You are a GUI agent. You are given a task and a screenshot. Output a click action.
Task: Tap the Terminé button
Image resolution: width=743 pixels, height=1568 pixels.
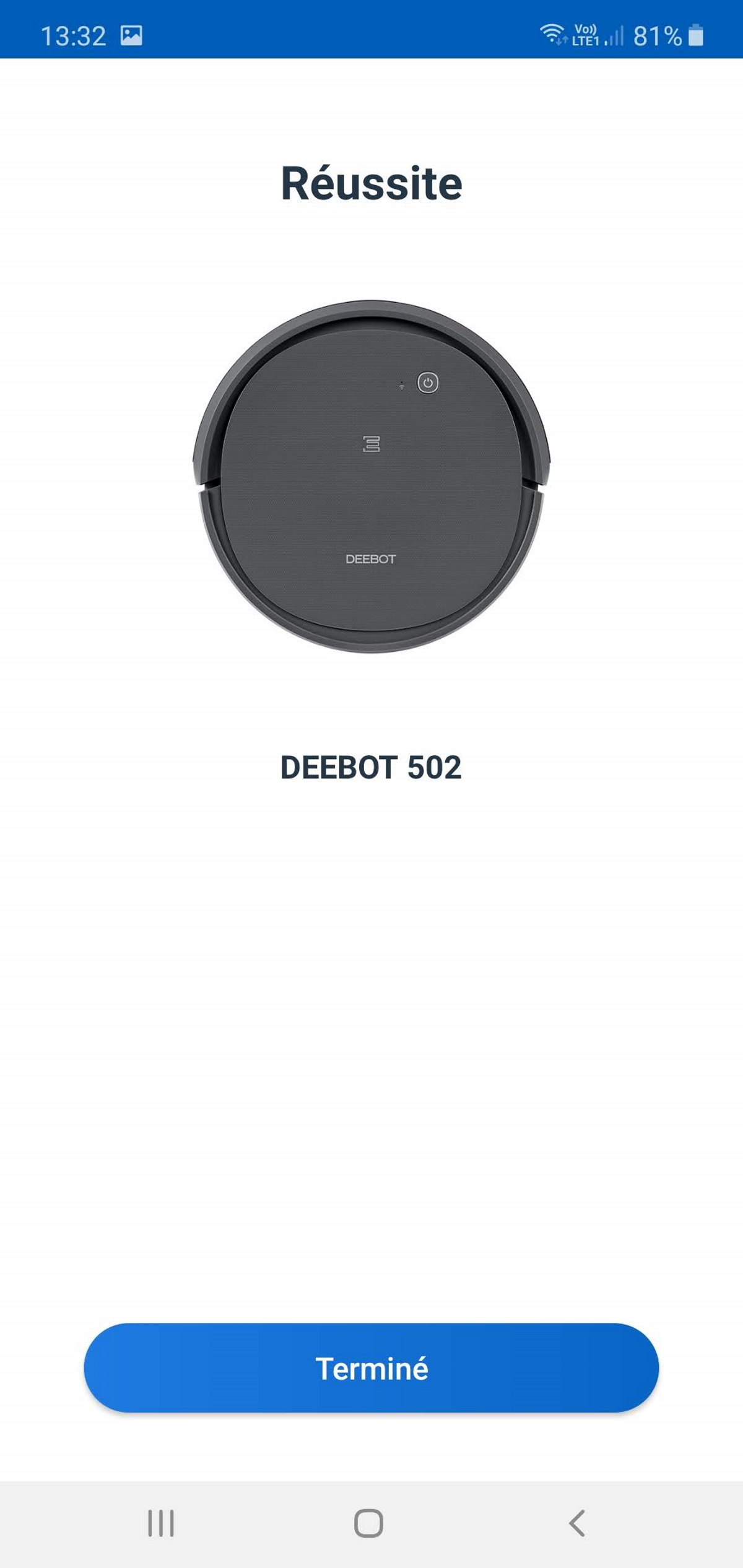(371, 1367)
